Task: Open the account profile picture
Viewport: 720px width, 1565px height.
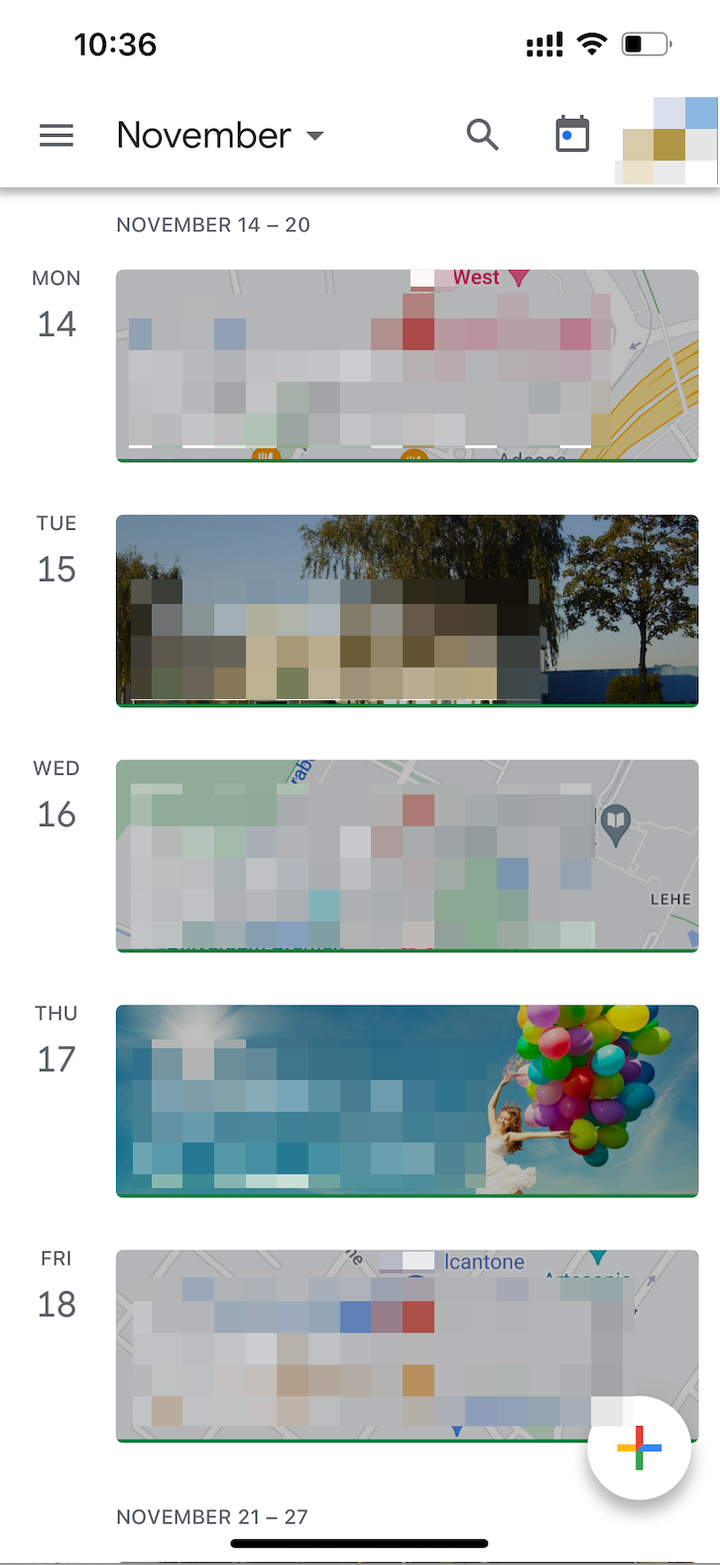Action: (669, 141)
